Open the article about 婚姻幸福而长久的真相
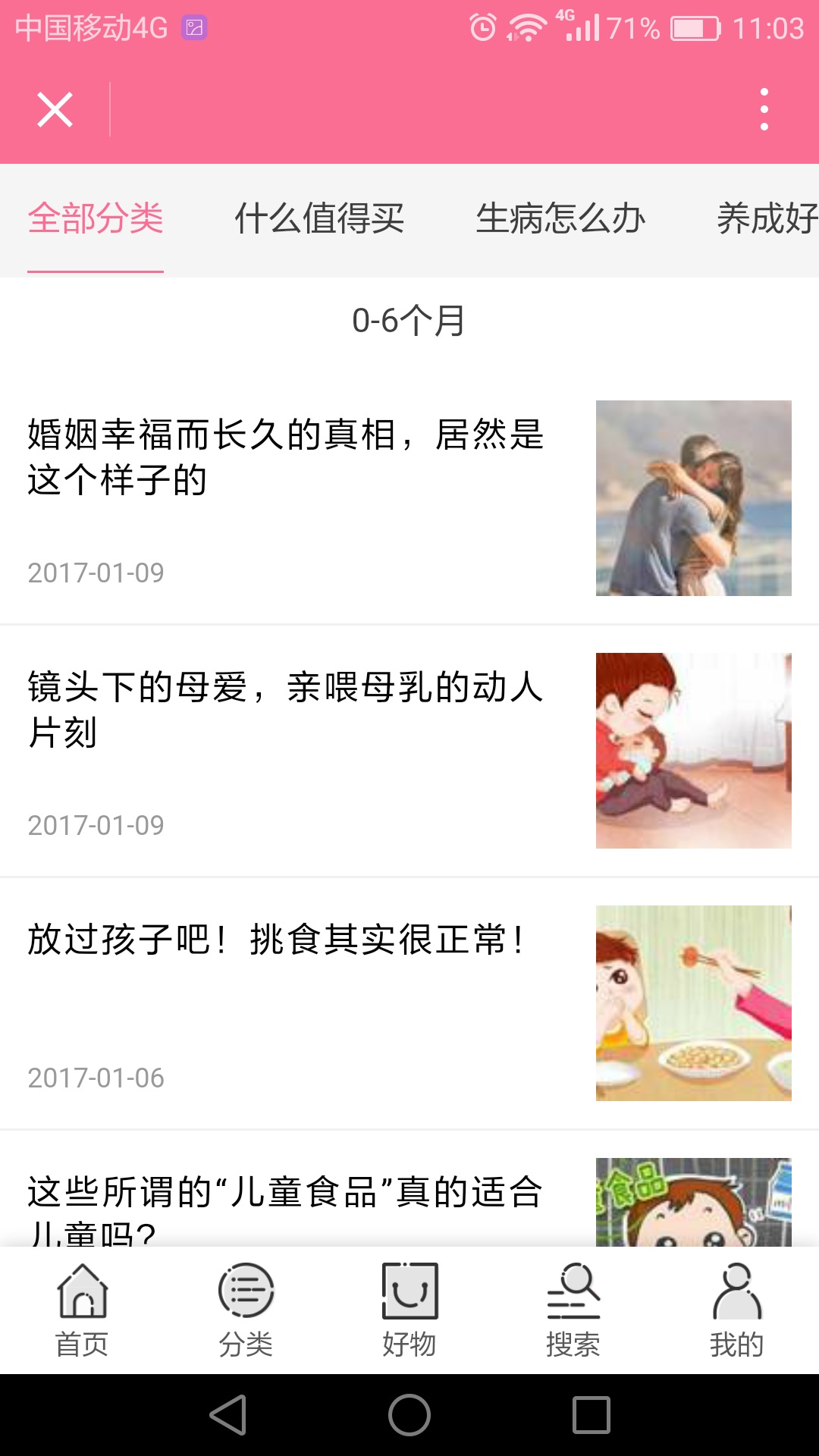819x1456 pixels. (288, 459)
